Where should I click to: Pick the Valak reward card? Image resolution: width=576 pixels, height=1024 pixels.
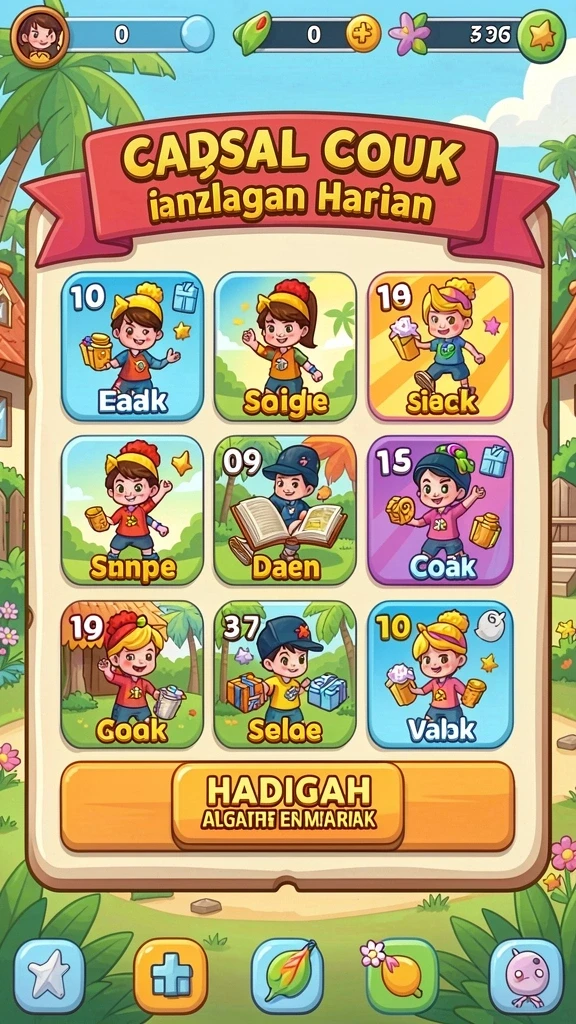coord(440,675)
